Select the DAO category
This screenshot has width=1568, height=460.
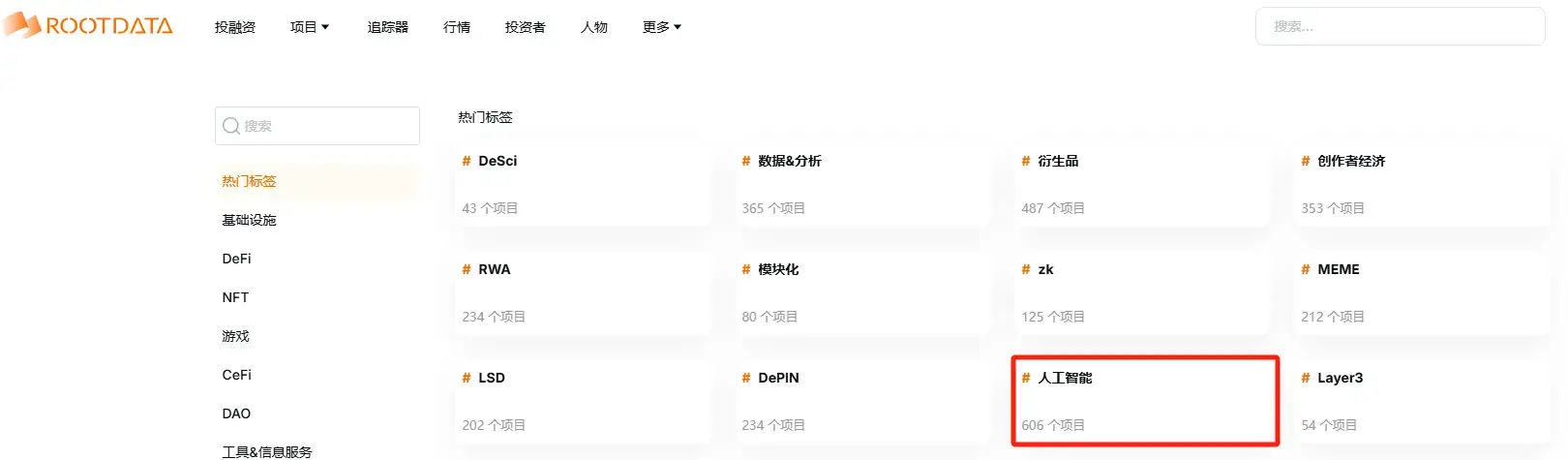(236, 414)
